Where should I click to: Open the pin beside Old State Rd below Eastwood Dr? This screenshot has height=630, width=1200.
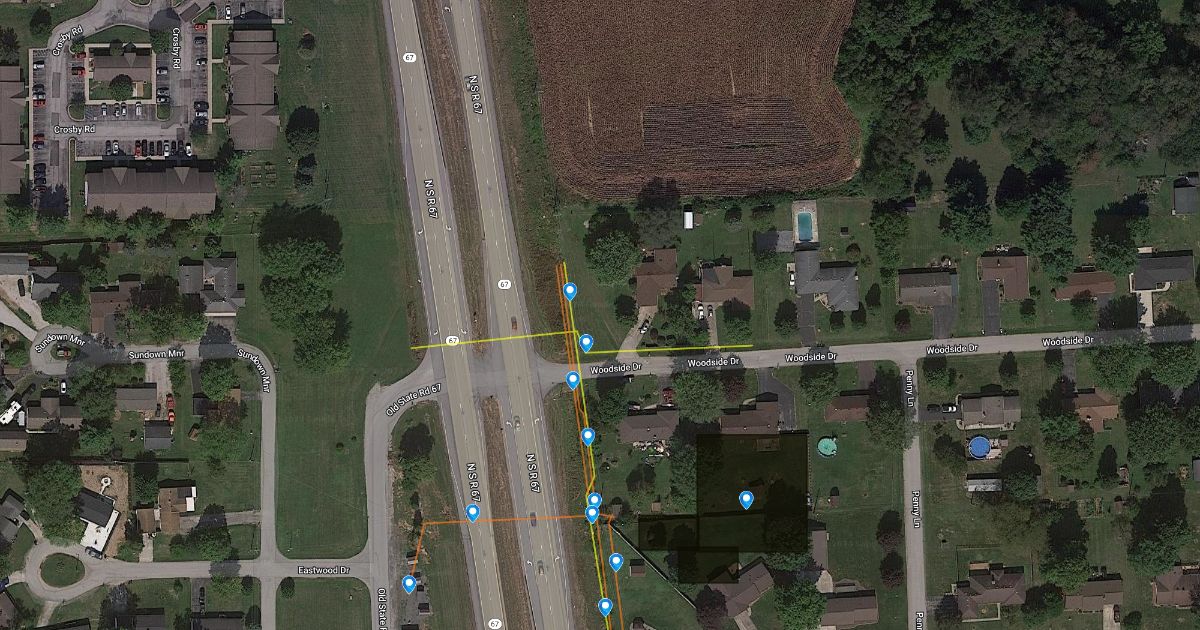click(x=409, y=584)
